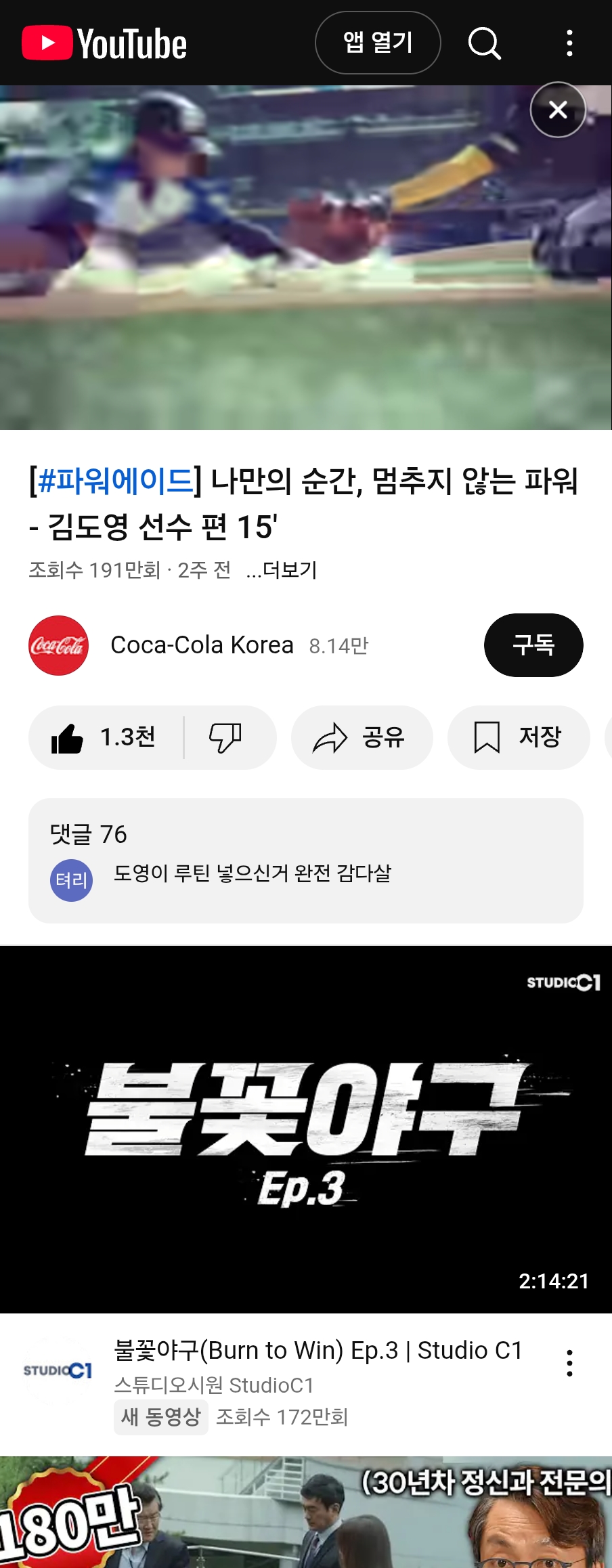Open the #파워에이드 hashtag link
Viewport: 612px width, 1568px height.
tap(115, 481)
